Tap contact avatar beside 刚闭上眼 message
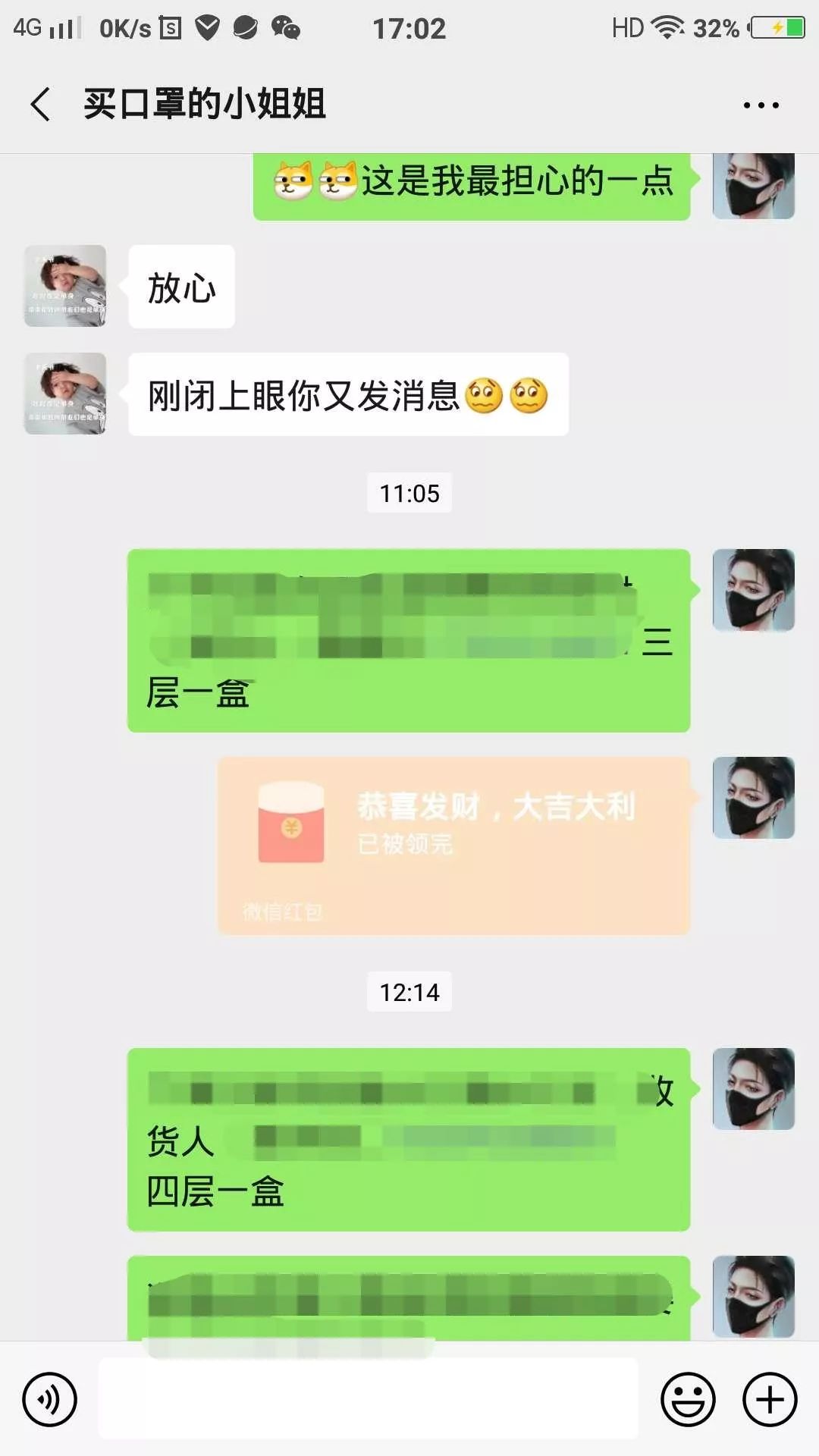819x1456 pixels. [x=65, y=394]
